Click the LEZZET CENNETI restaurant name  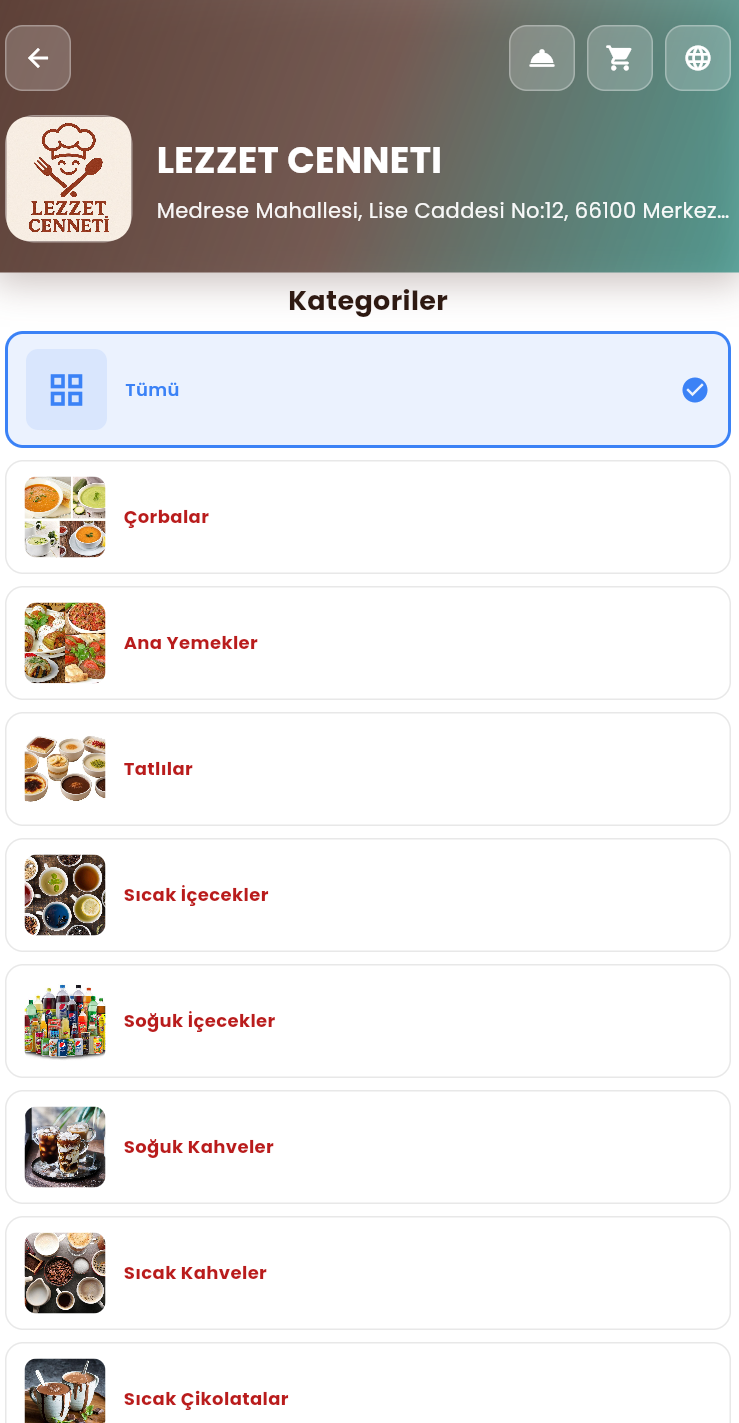(298, 161)
